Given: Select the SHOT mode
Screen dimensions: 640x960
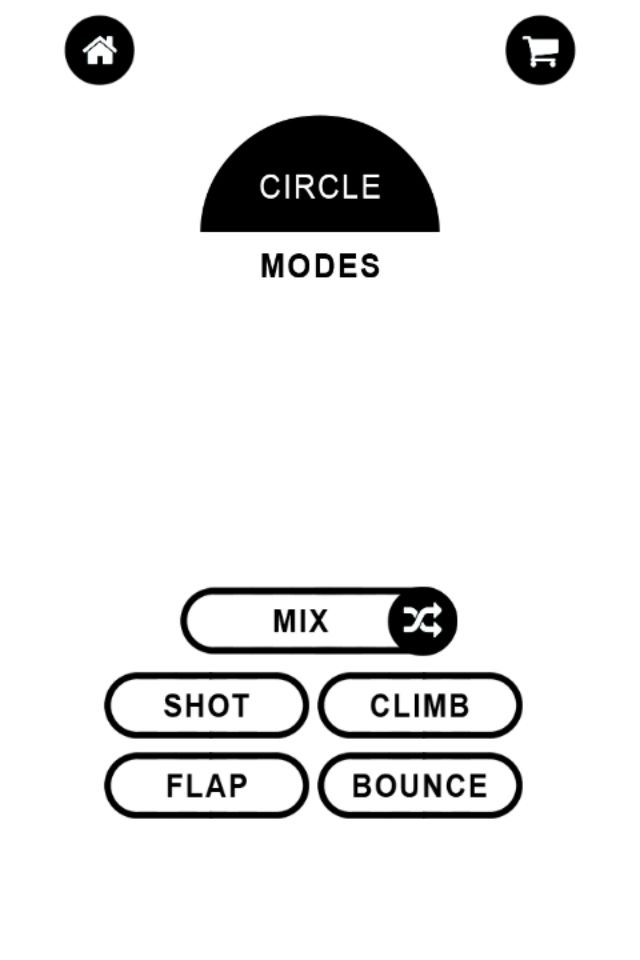Looking at the screenshot, I should 207,706.
